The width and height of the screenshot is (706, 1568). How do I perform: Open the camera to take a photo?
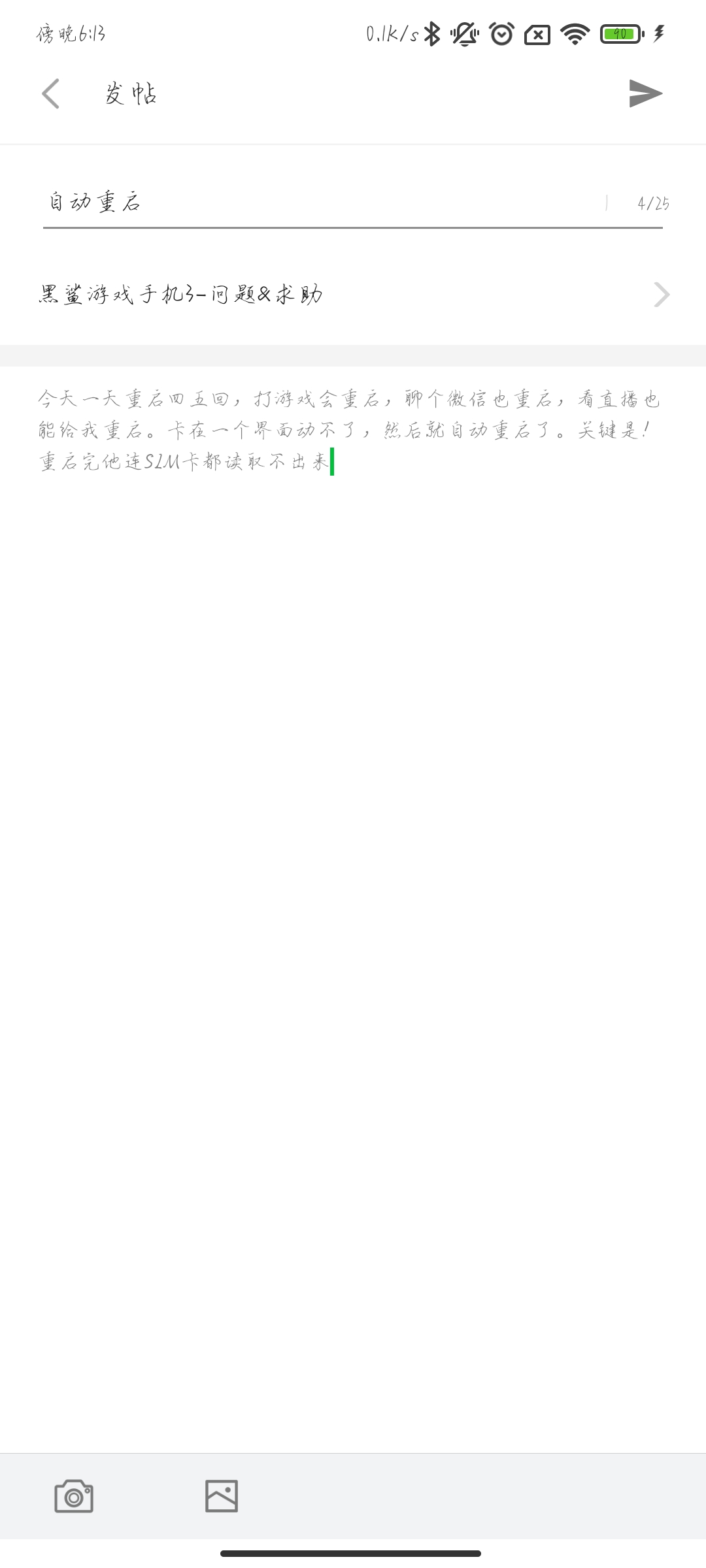coord(74,1496)
